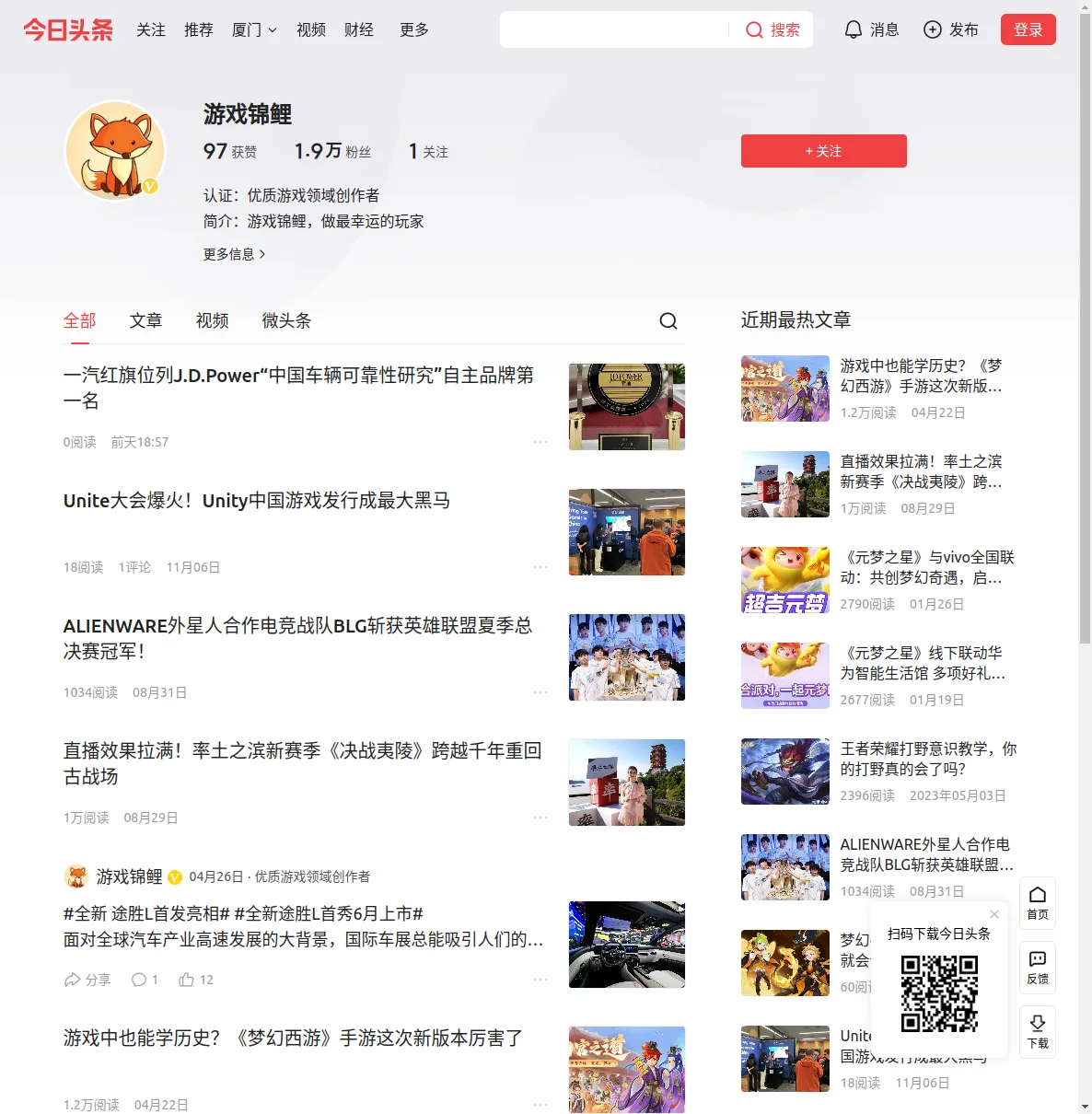Expand the 厦门 city dropdown
Image resolution: width=1092 pixels, height=1114 pixels.
(254, 29)
